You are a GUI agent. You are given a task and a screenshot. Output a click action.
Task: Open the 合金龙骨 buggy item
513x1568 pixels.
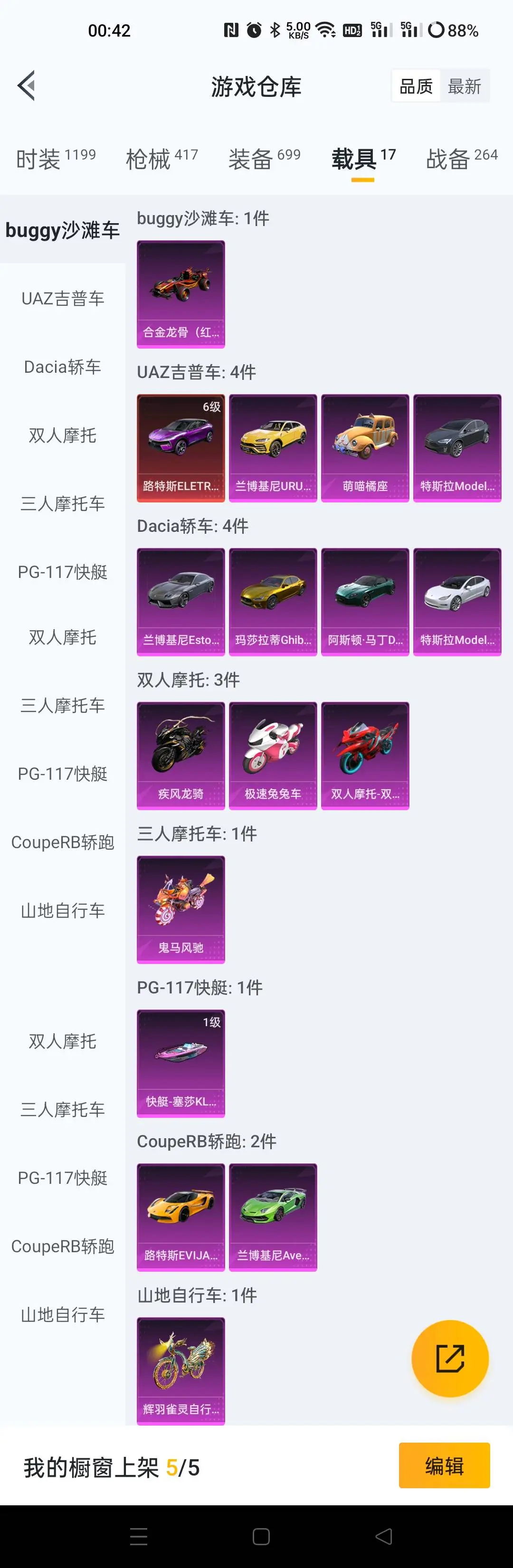coord(180,294)
